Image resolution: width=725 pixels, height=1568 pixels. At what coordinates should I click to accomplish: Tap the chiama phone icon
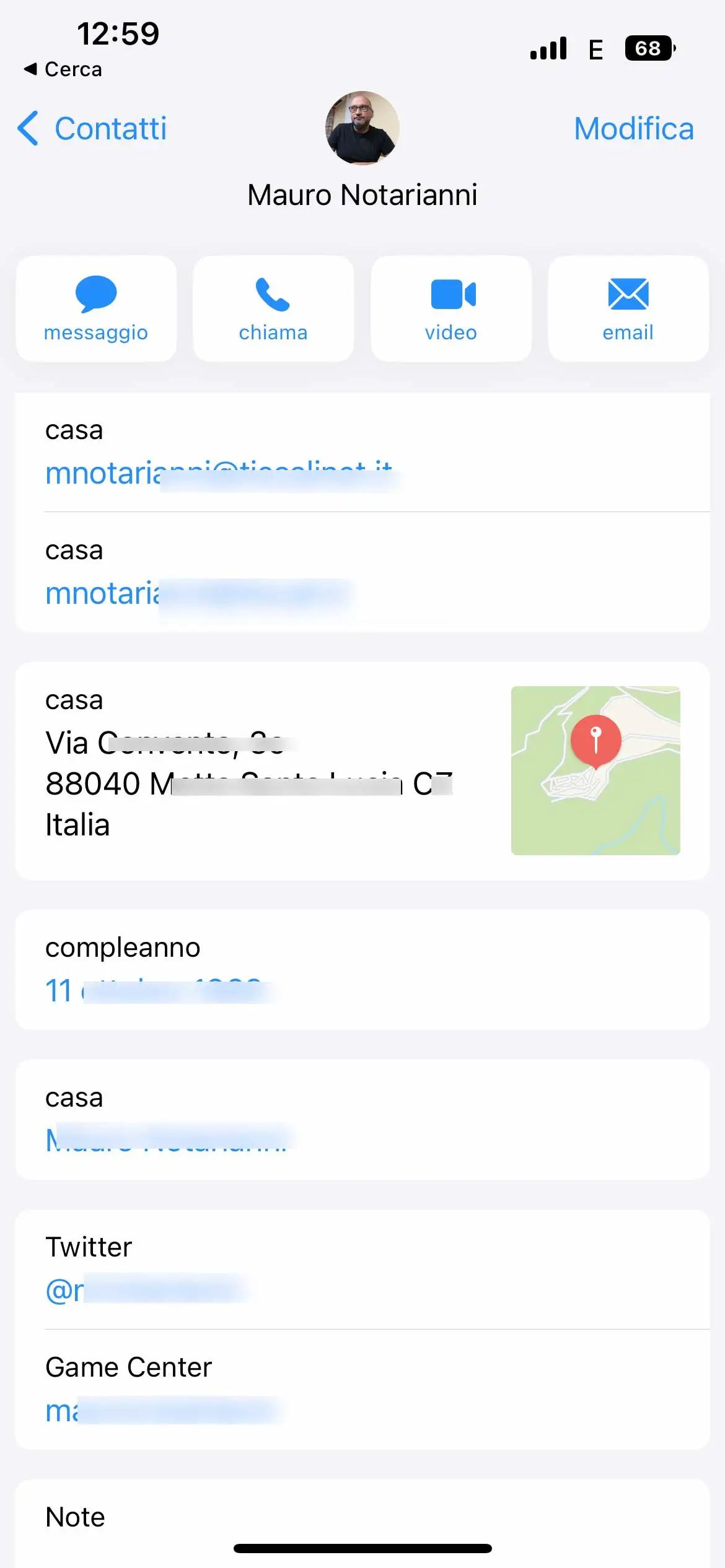[x=273, y=295]
